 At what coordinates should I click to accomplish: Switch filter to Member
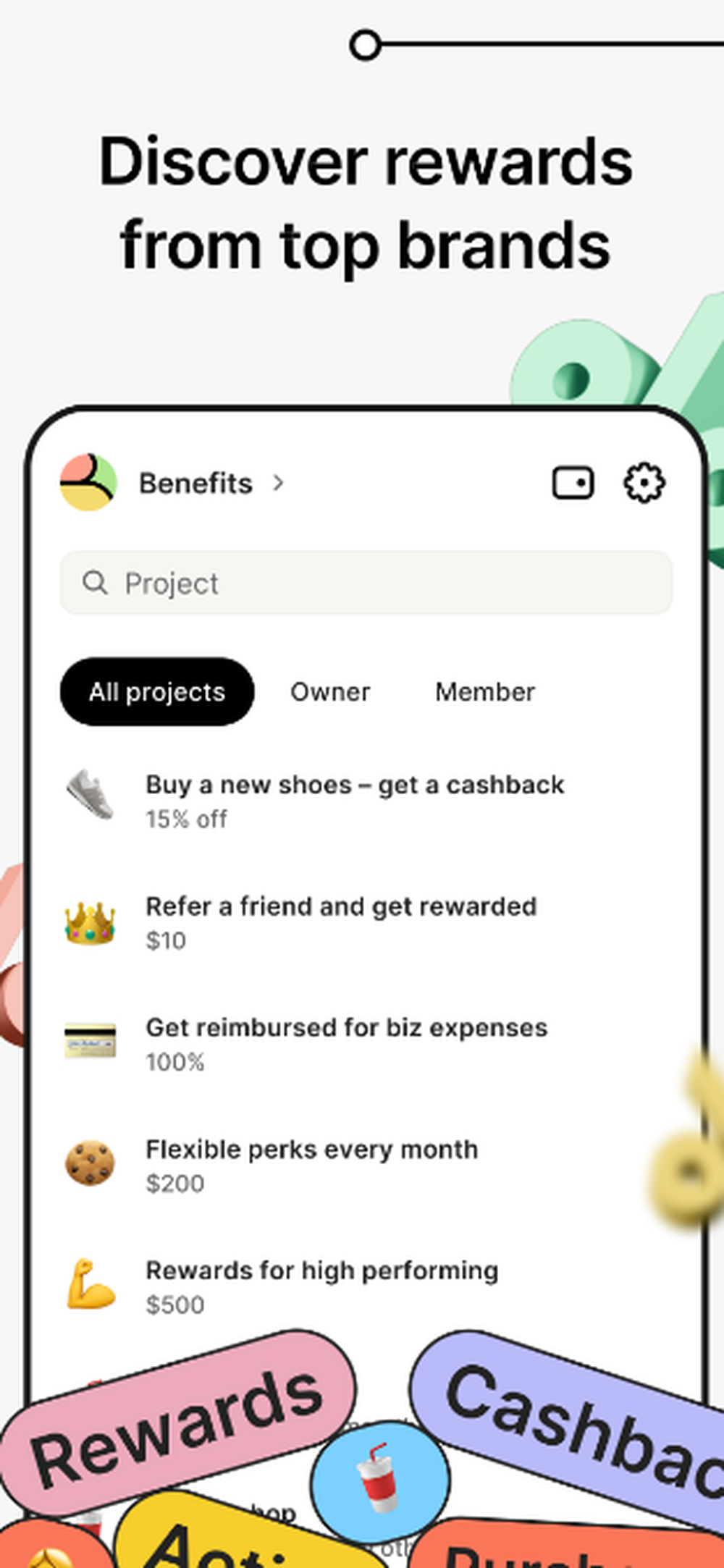pyautogui.click(x=485, y=691)
